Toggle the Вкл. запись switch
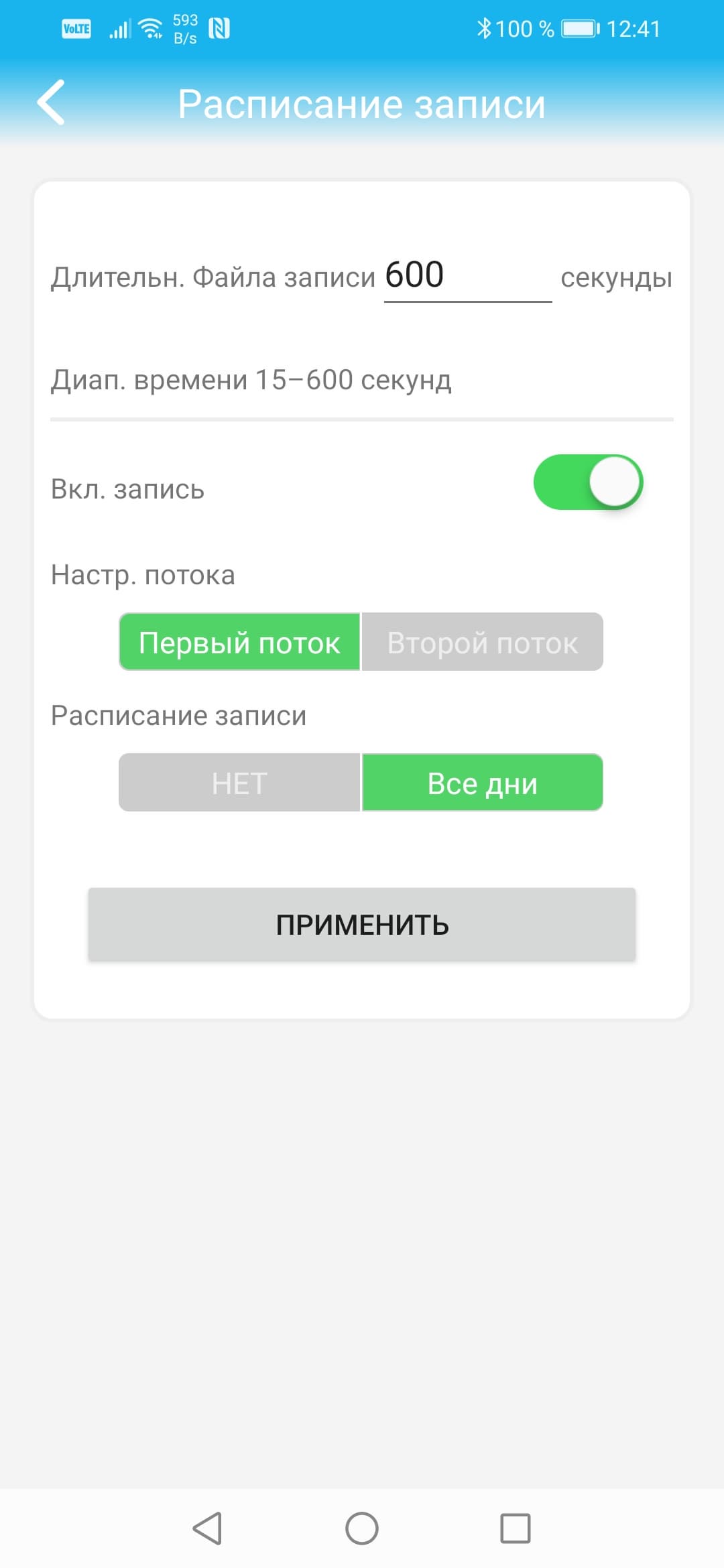This screenshot has height=1568, width=724. click(x=588, y=482)
